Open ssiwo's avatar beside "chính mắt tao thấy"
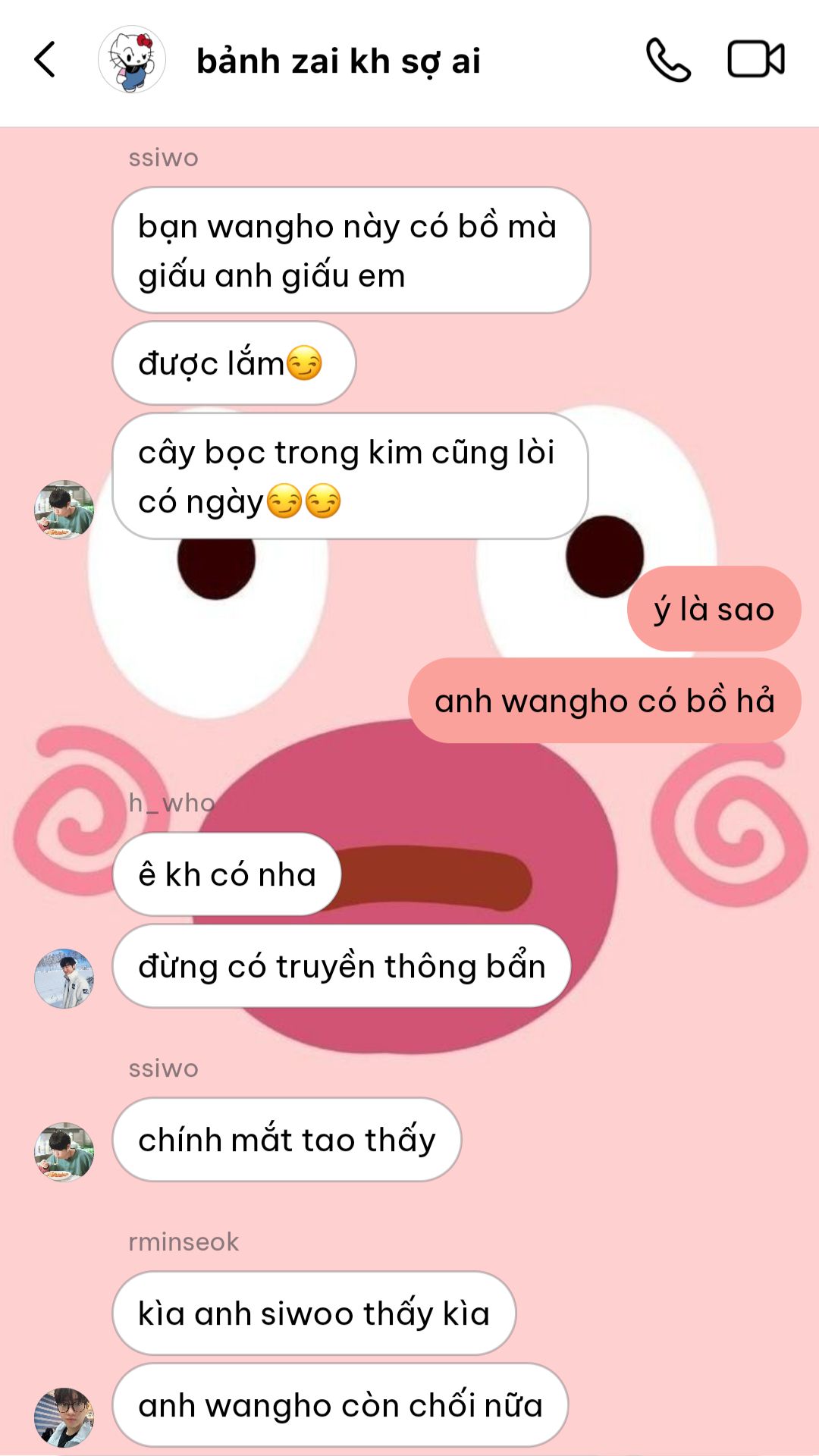Viewport: 819px width, 1456px height. click(x=64, y=1152)
